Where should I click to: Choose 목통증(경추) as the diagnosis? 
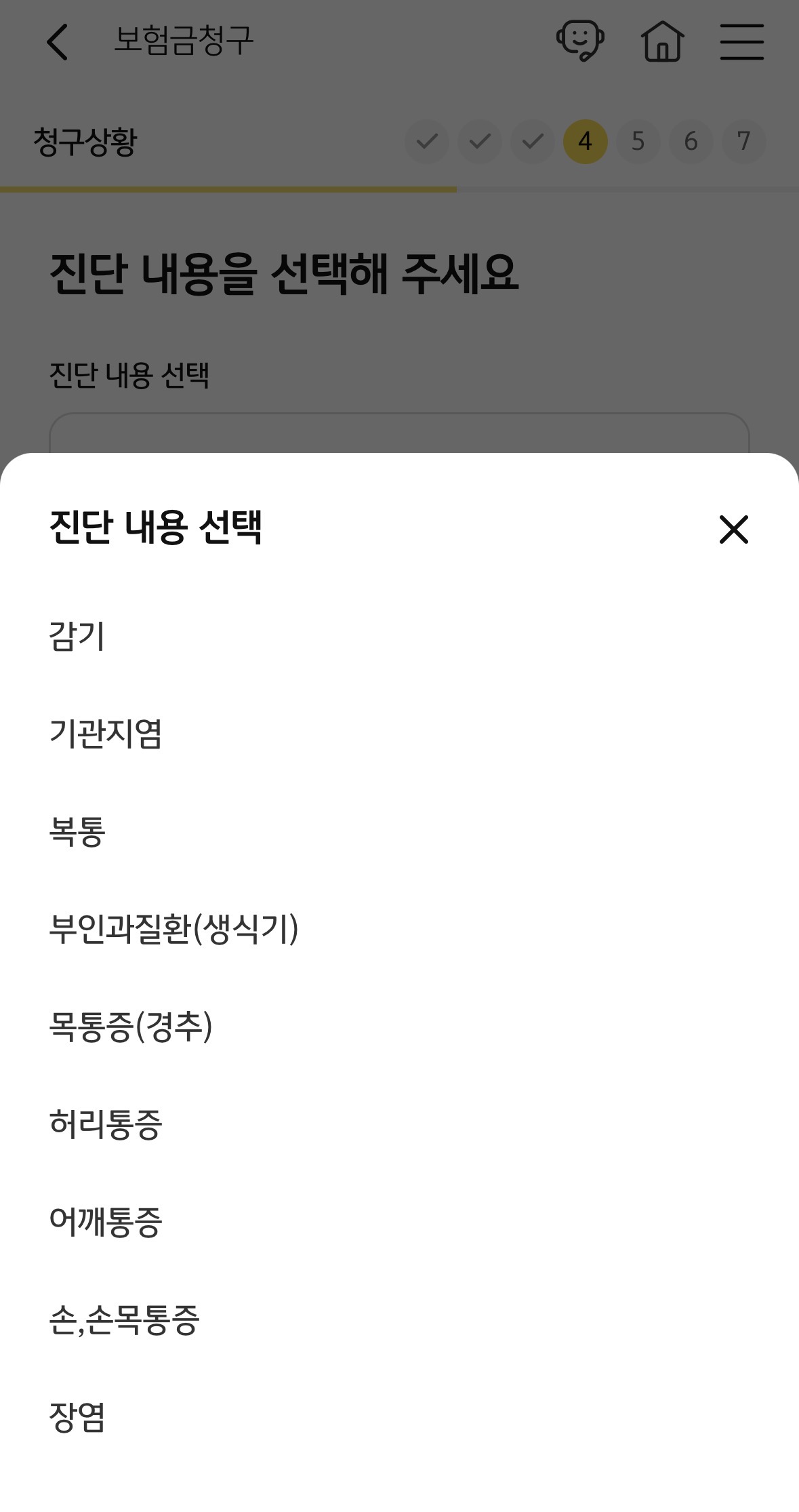point(131,1027)
